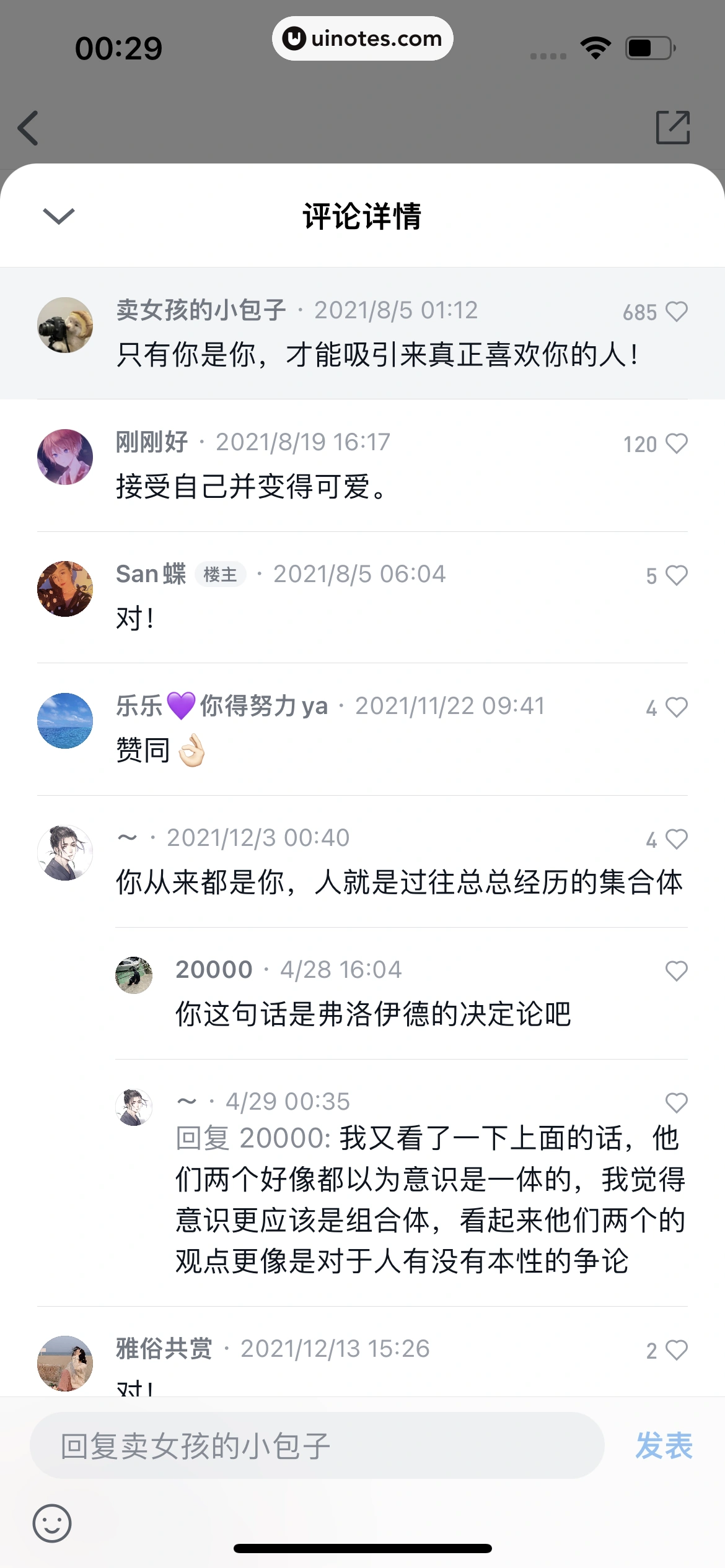The width and height of the screenshot is (725, 1568).
Task: Tap the uinotes.com banner pill
Action: coord(362,38)
